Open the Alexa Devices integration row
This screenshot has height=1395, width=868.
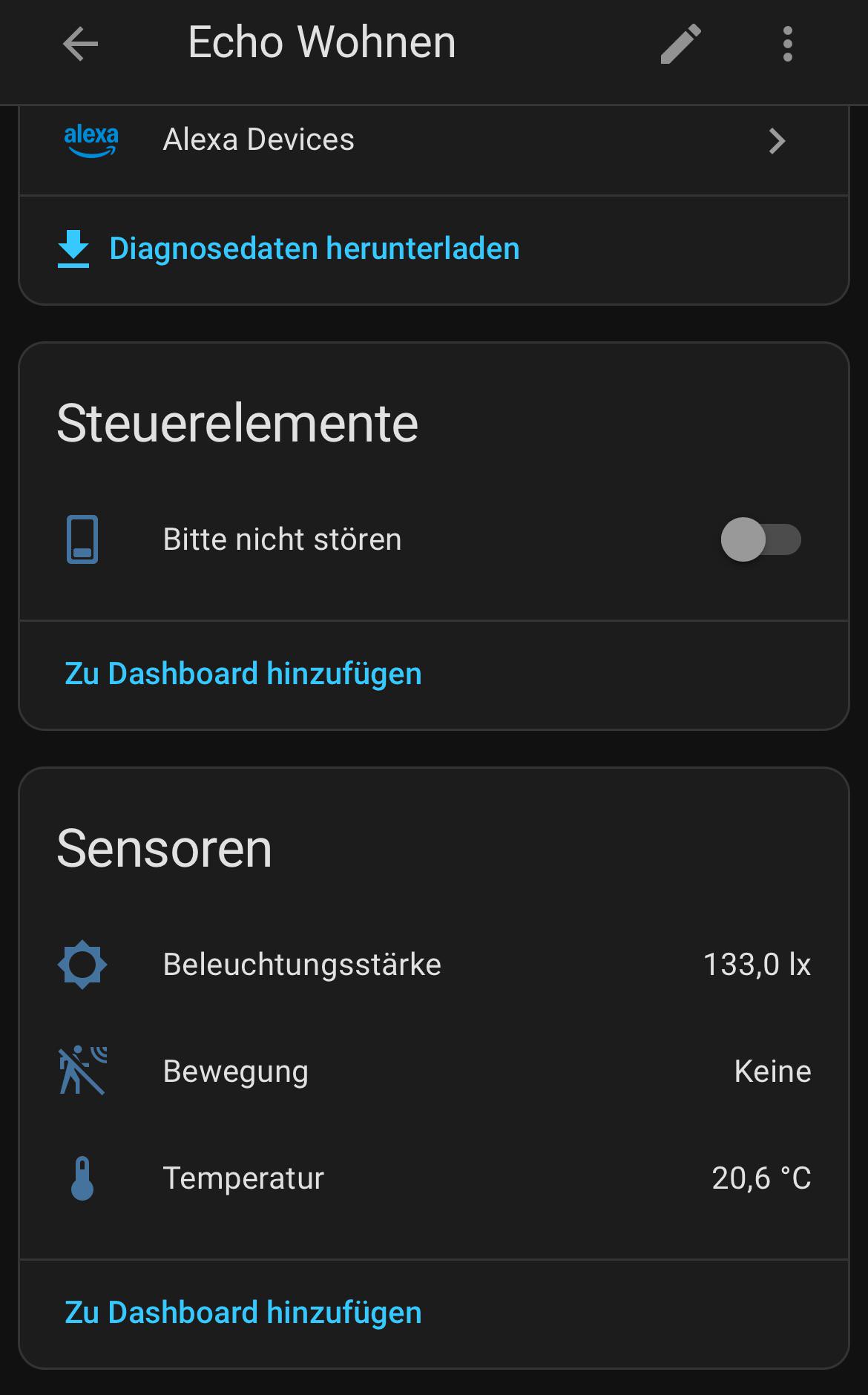click(433, 140)
